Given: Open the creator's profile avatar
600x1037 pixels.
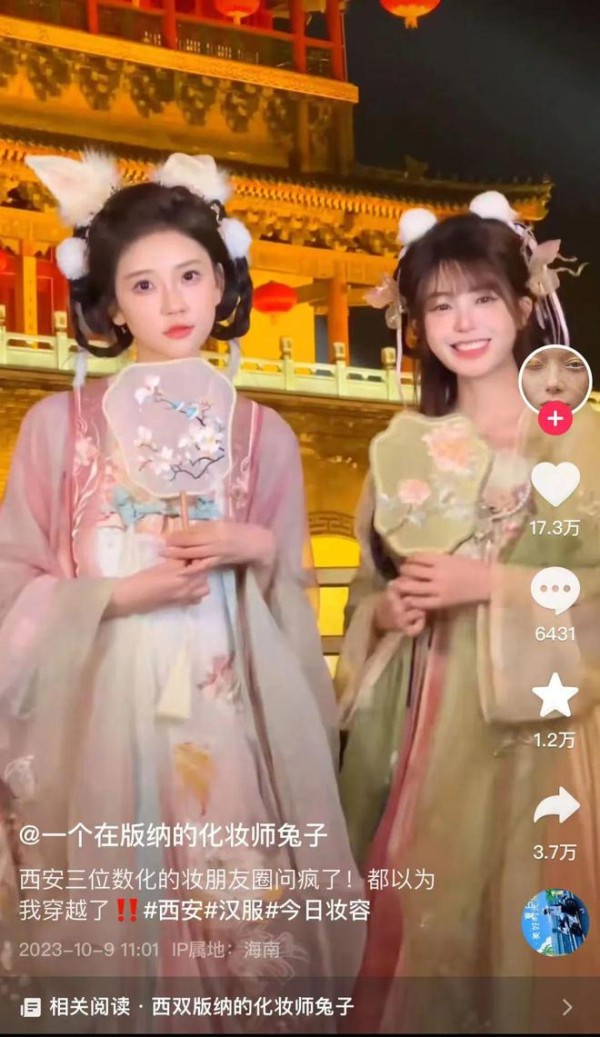Looking at the screenshot, I should point(554,381).
